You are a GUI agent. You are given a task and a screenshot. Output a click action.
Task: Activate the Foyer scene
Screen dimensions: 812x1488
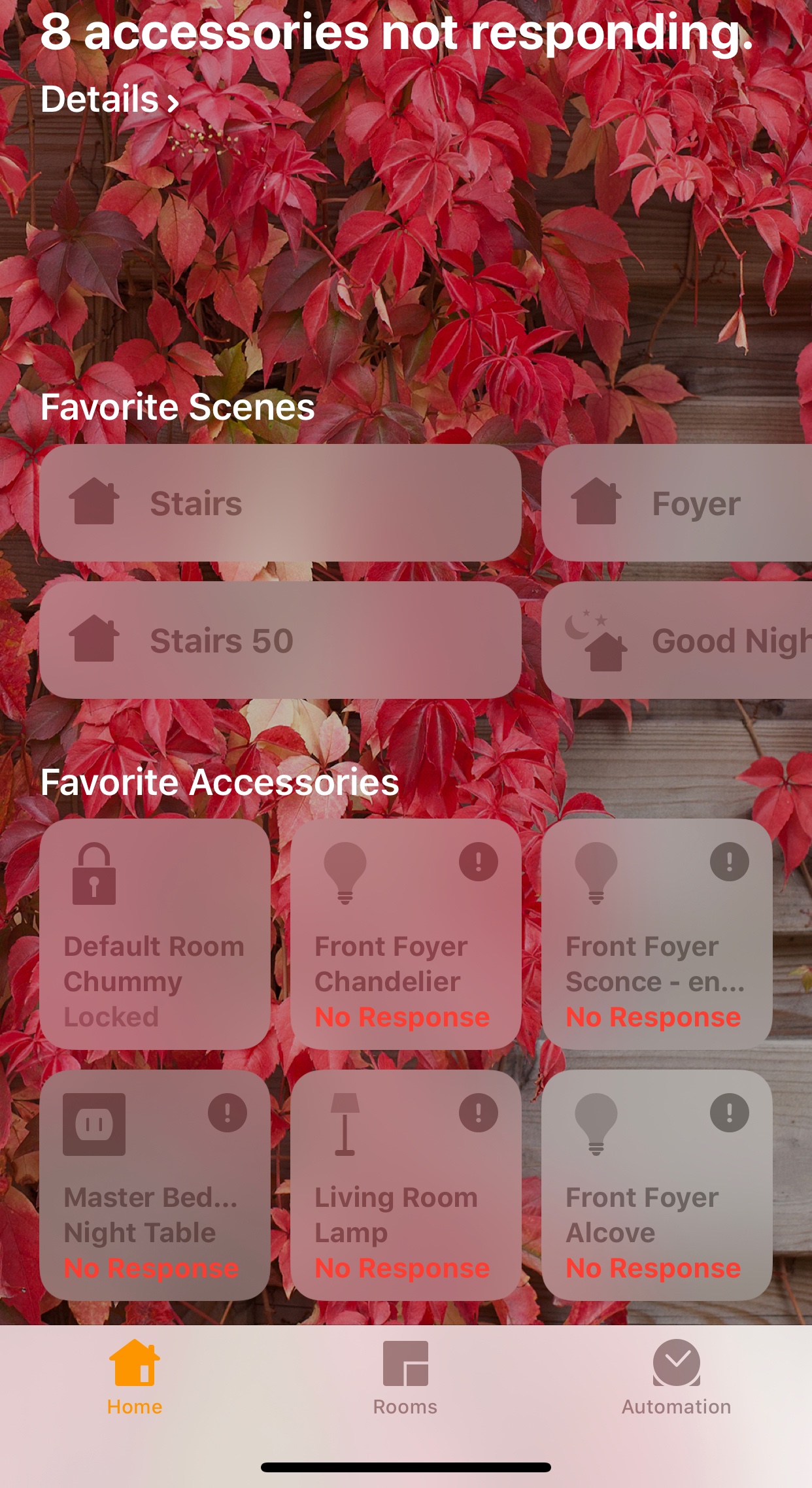coord(676,503)
